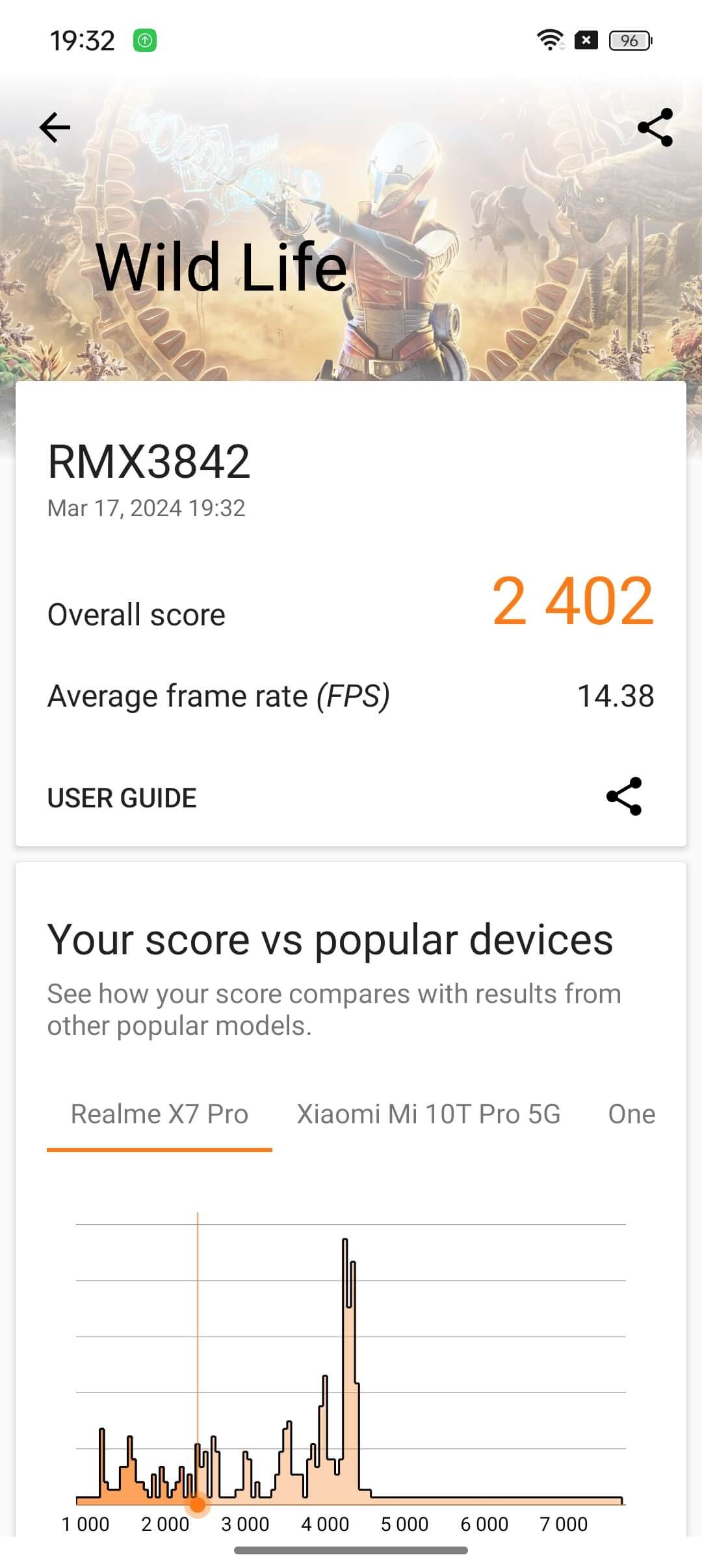Share score from the result card
This screenshot has width=702, height=1568.
click(624, 796)
